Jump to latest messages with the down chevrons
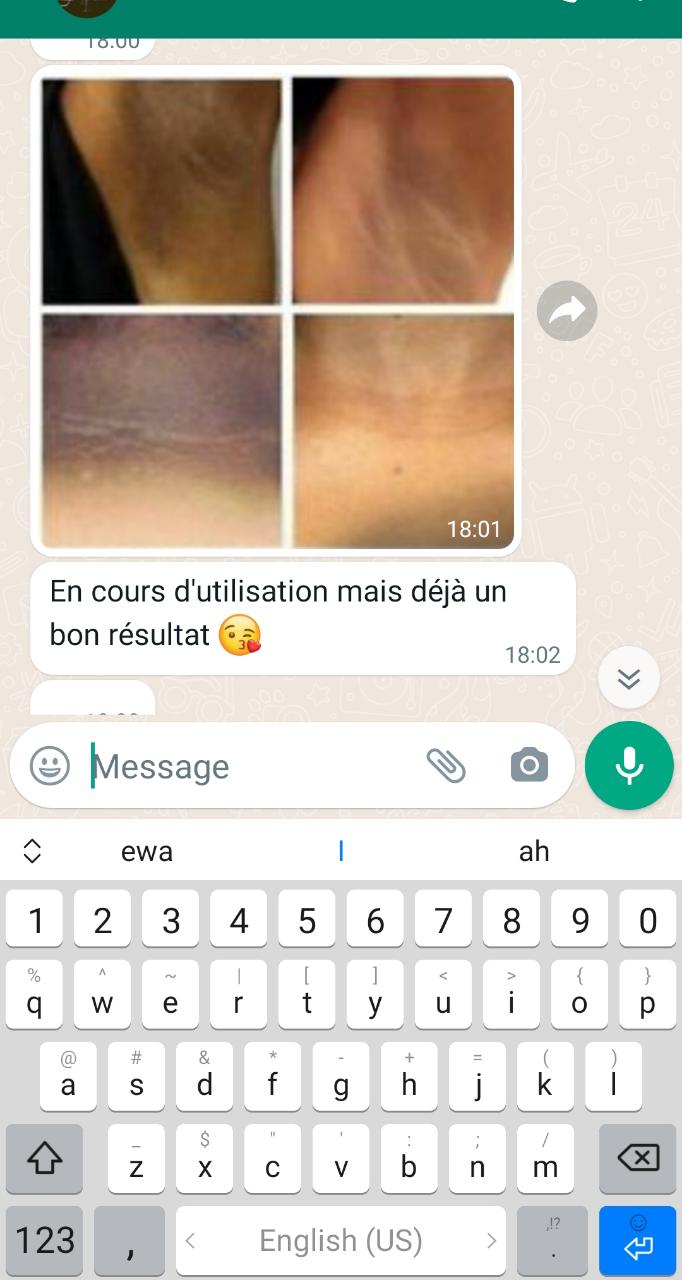This screenshot has height=1280, width=682. [x=629, y=678]
